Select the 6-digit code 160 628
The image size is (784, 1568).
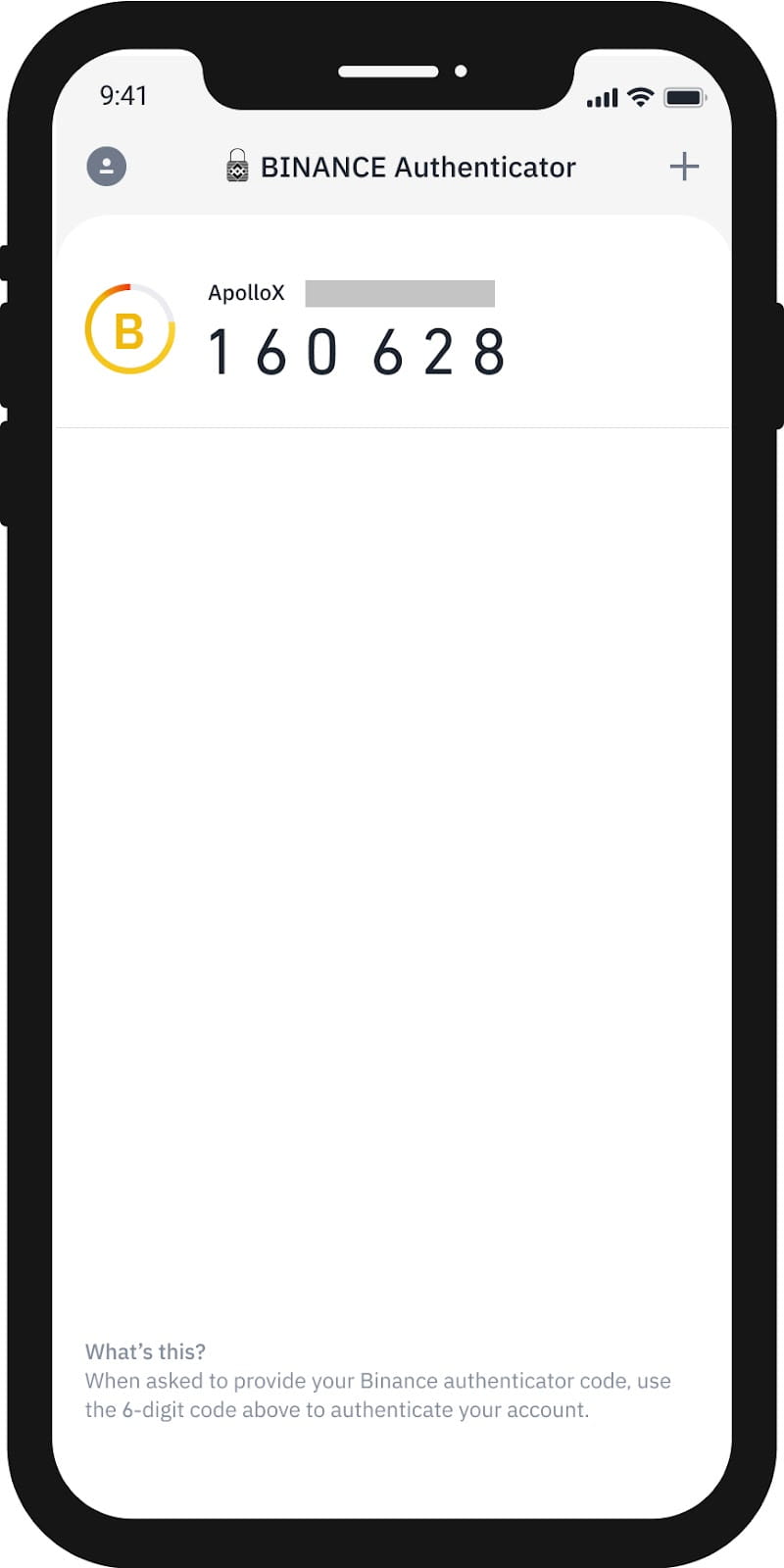(358, 351)
